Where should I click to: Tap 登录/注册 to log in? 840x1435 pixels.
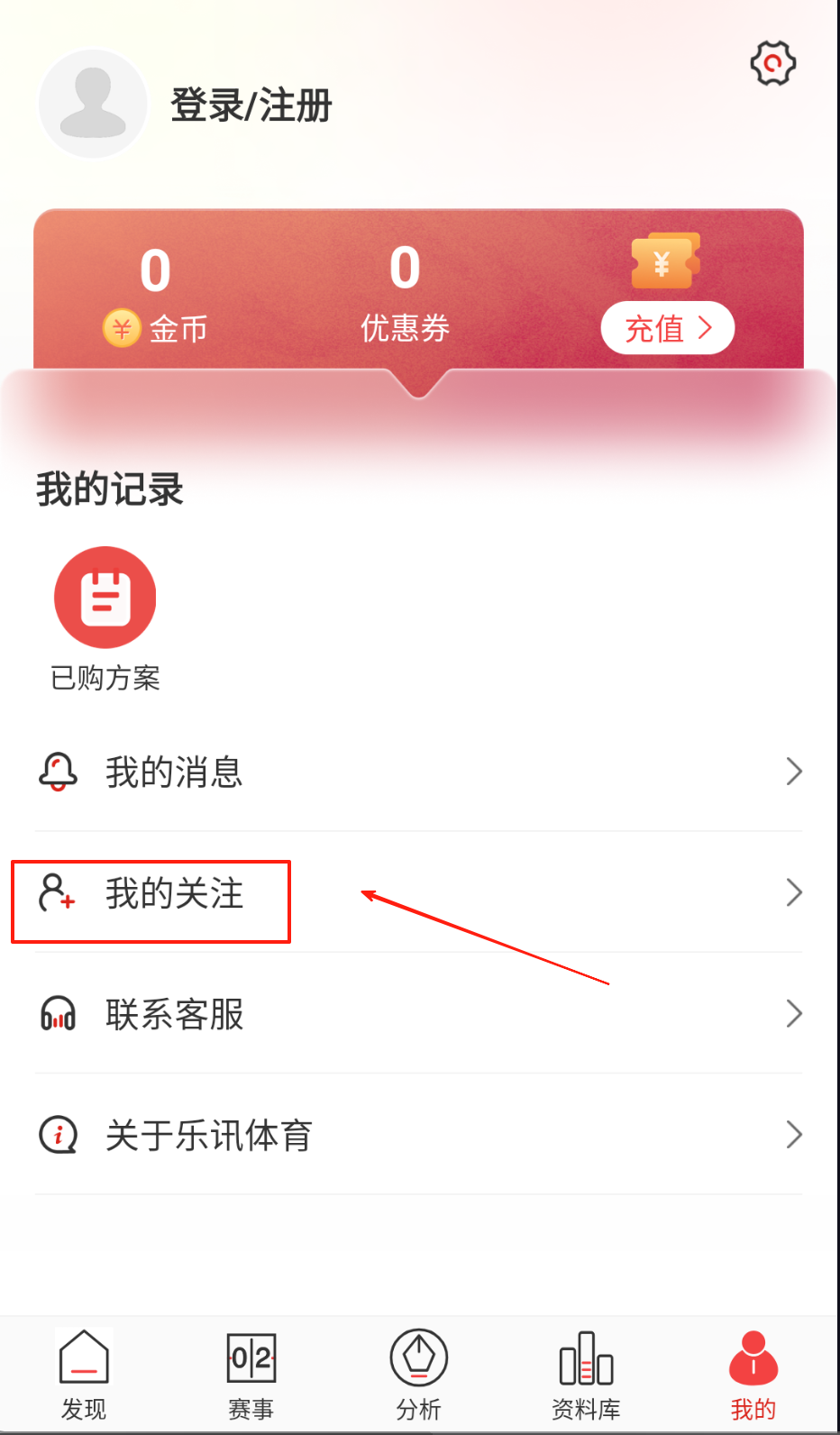point(251,105)
